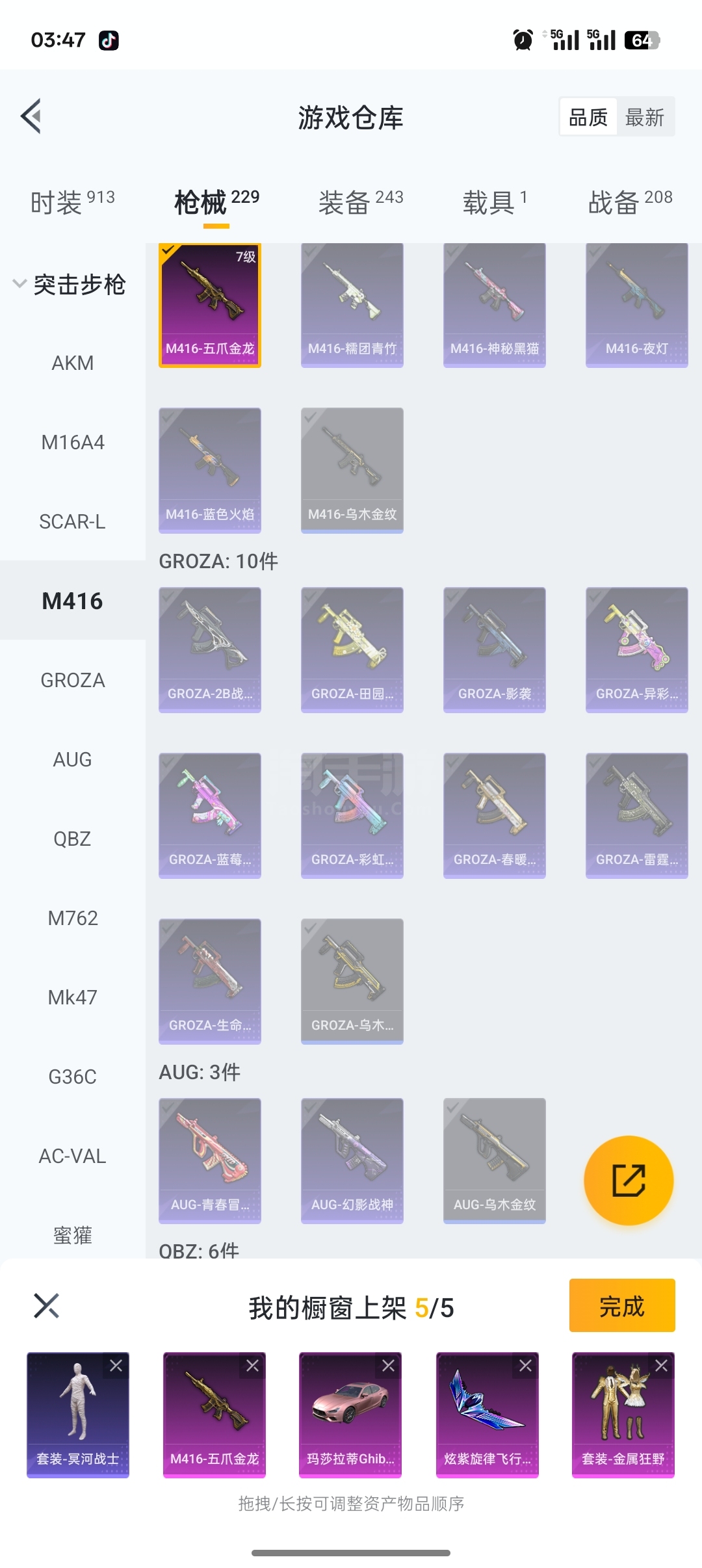Screen dimensions: 702x1568
Task: Select the M416-糯团青竹 skin
Action: 352,306
